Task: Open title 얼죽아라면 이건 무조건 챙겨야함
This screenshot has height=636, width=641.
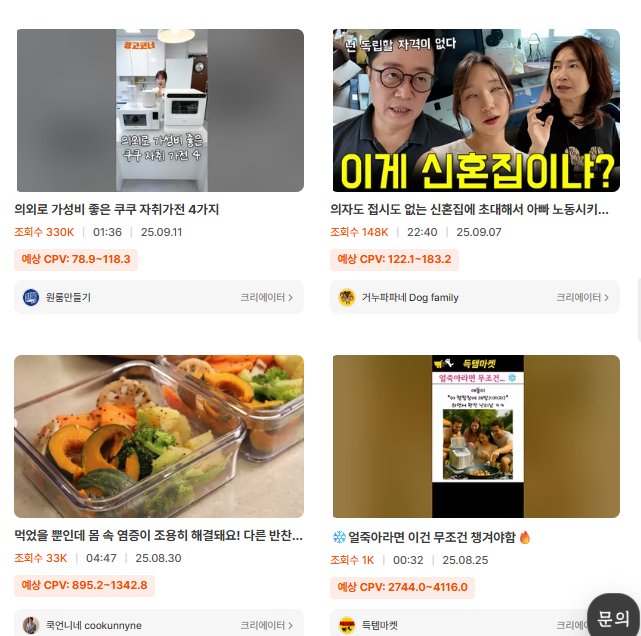Action: [x=432, y=537]
